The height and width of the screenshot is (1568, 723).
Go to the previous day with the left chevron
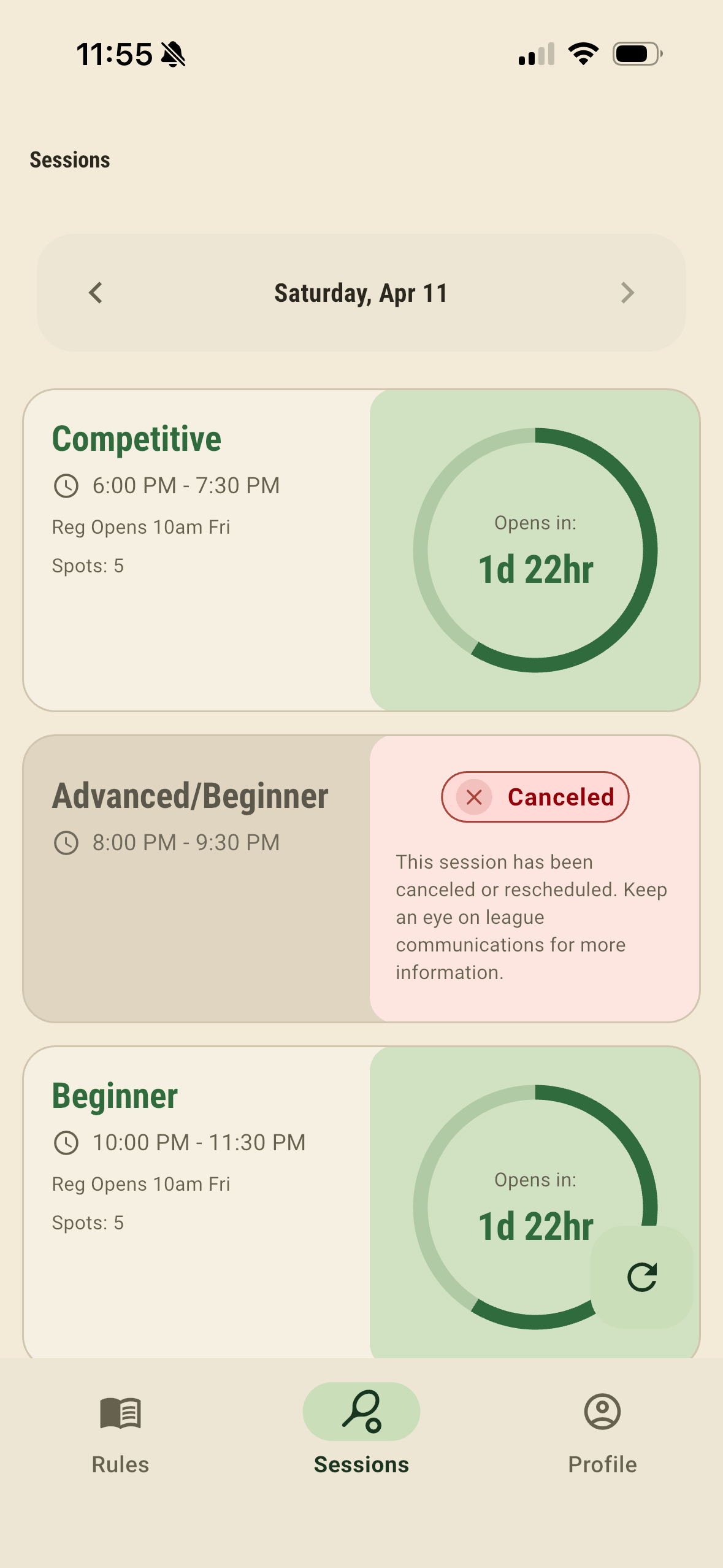pos(95,293)
